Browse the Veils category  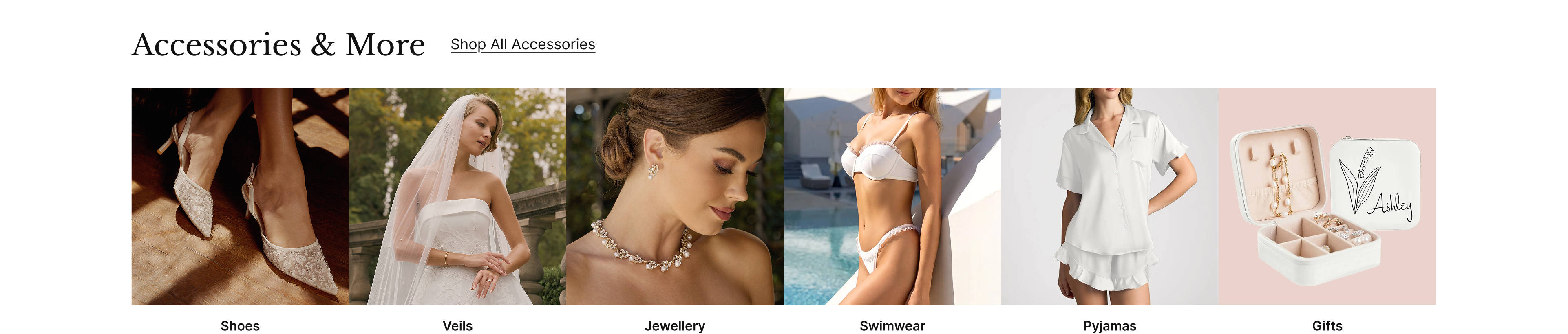click(x=457, y=196)
